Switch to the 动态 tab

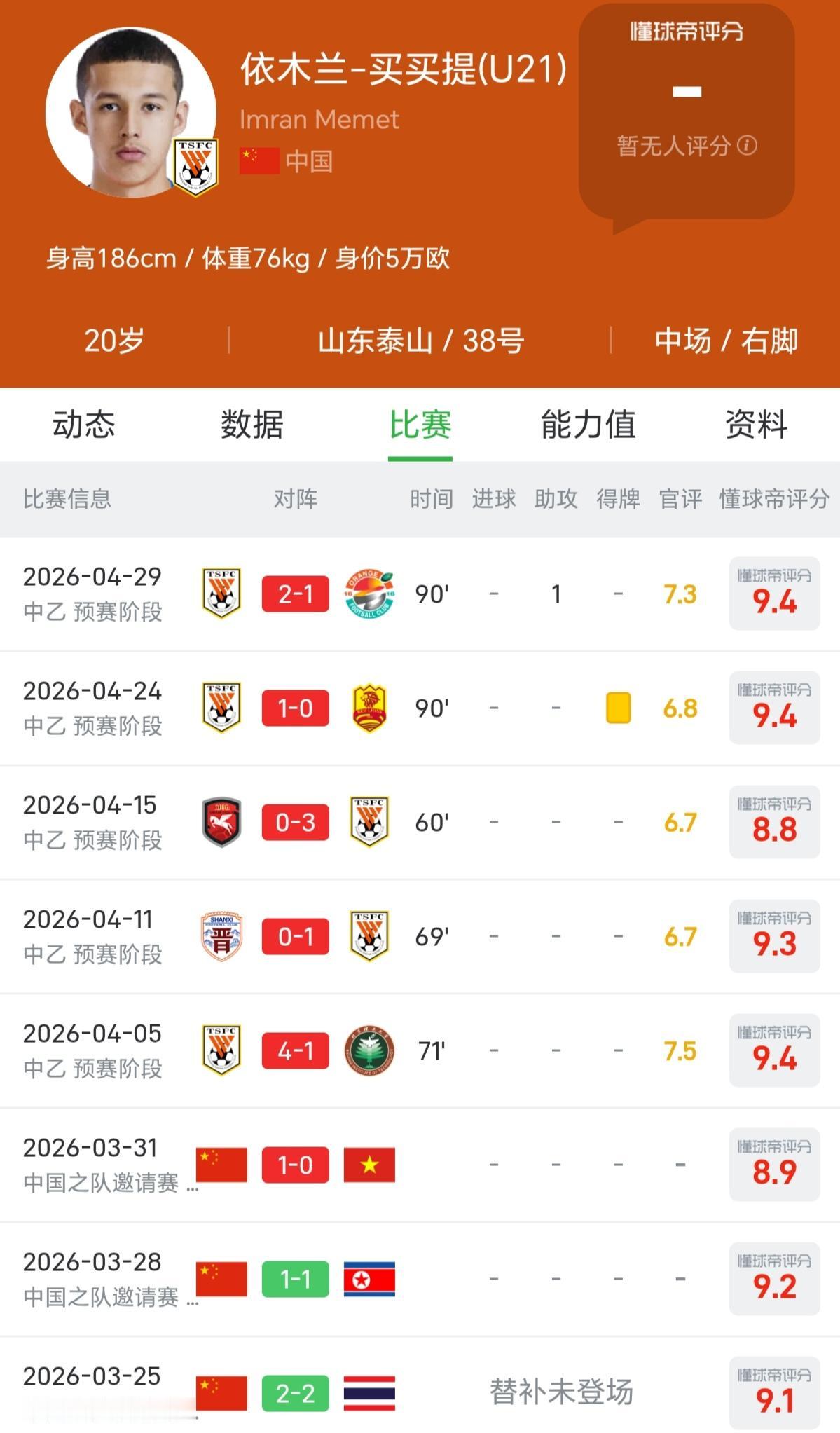pos(83,425)
